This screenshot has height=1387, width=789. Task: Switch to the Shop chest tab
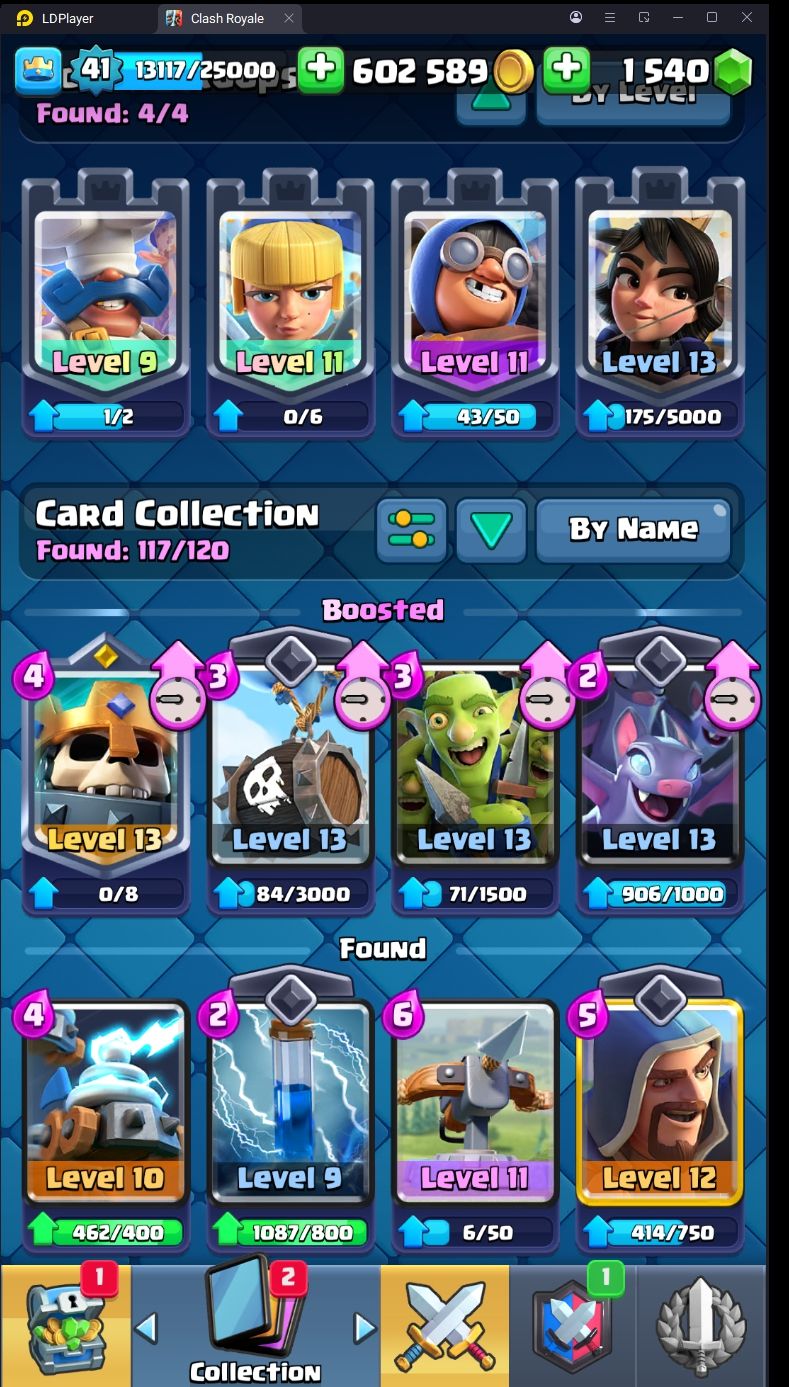pos(65,1325)
